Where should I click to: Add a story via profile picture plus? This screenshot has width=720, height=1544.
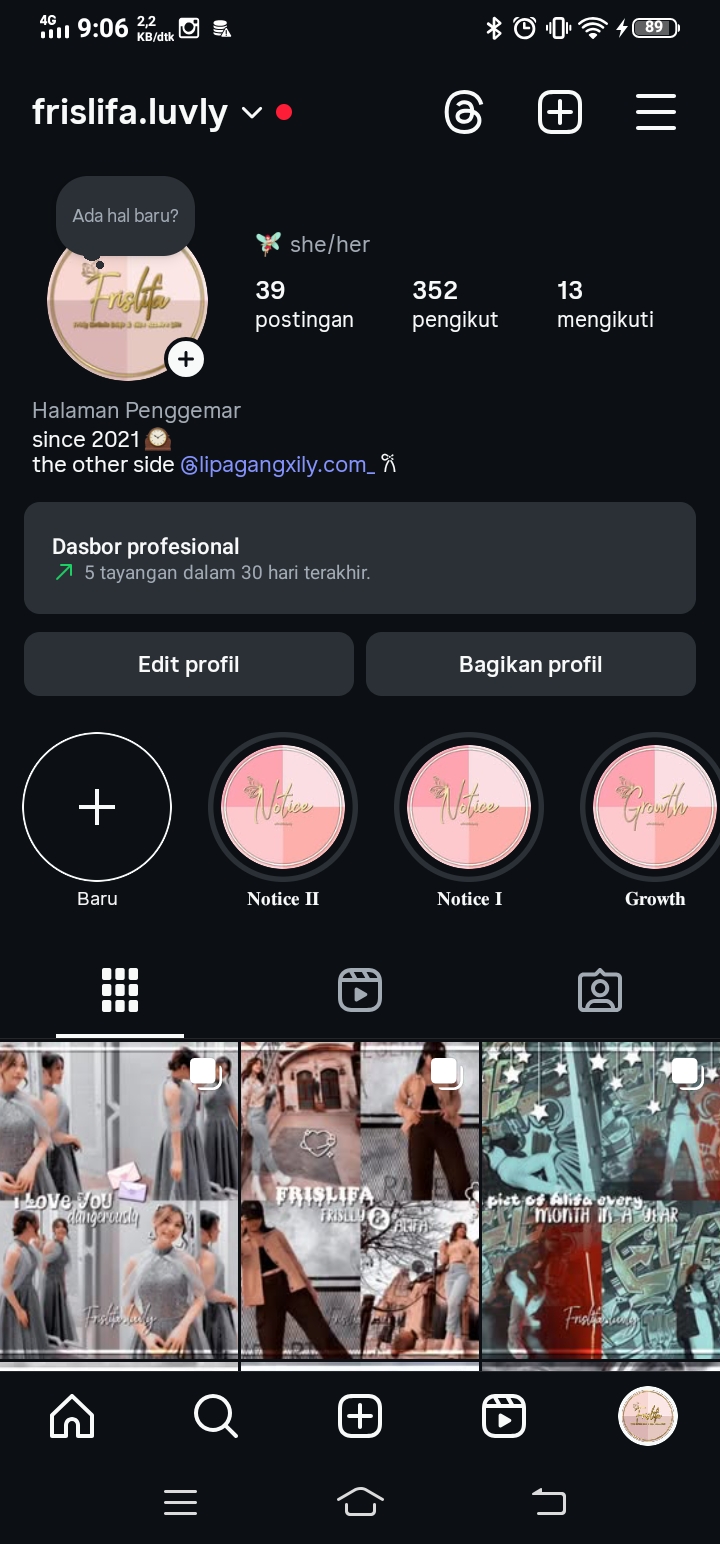[x=186, y=359]
